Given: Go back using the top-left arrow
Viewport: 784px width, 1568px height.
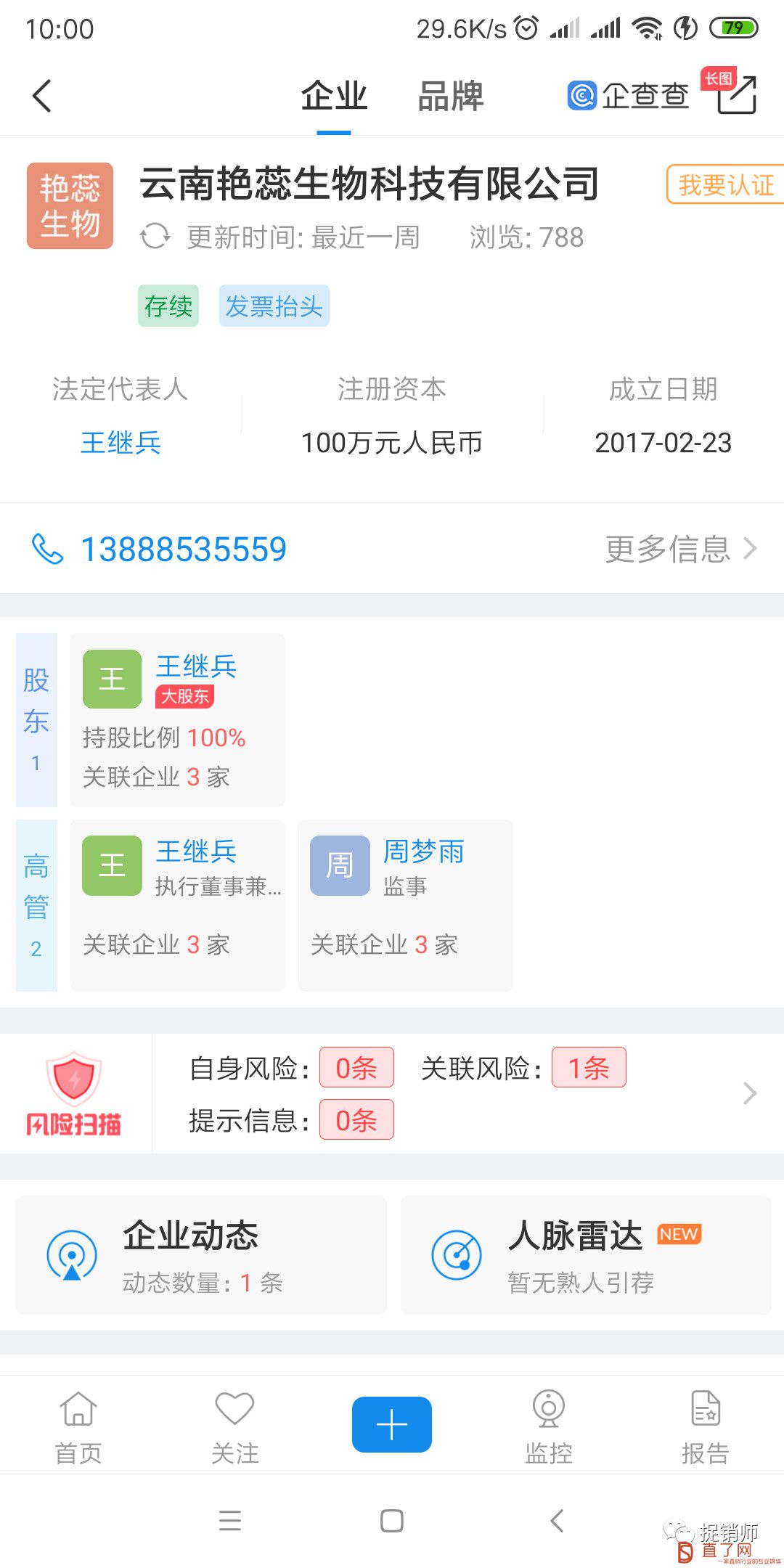Looking at the screenshot, I should tap(42, 96).
